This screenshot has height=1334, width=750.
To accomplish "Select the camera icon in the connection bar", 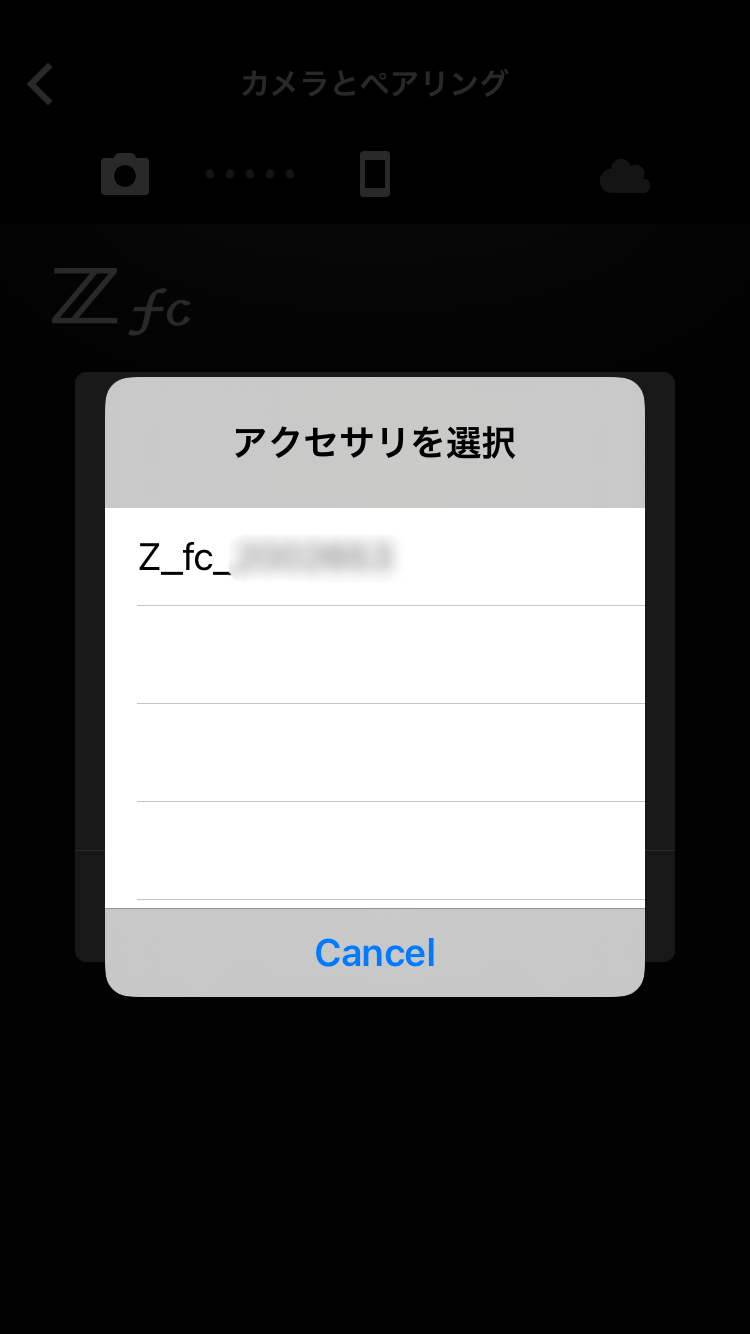I will tap(125, 175).
